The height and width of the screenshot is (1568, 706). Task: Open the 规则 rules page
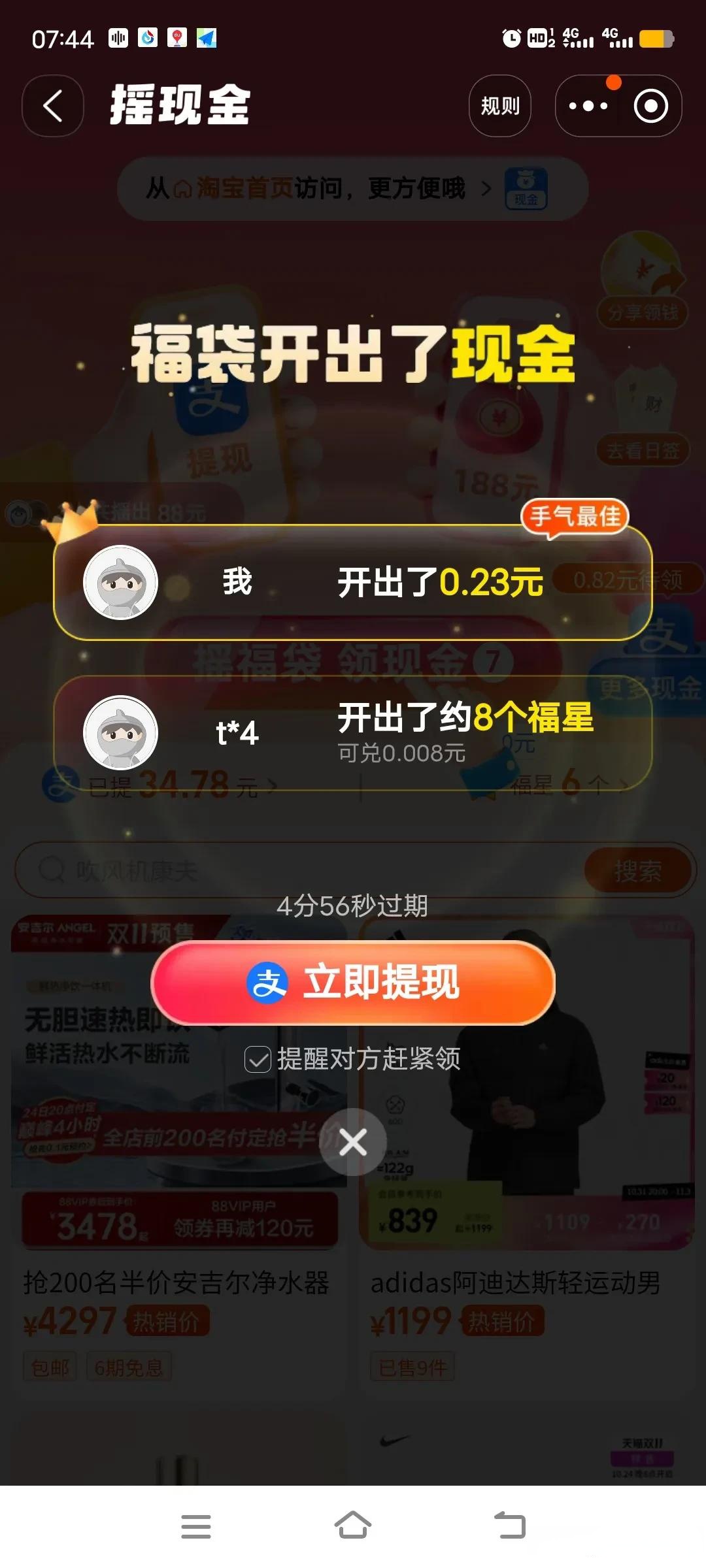(499, 106)
